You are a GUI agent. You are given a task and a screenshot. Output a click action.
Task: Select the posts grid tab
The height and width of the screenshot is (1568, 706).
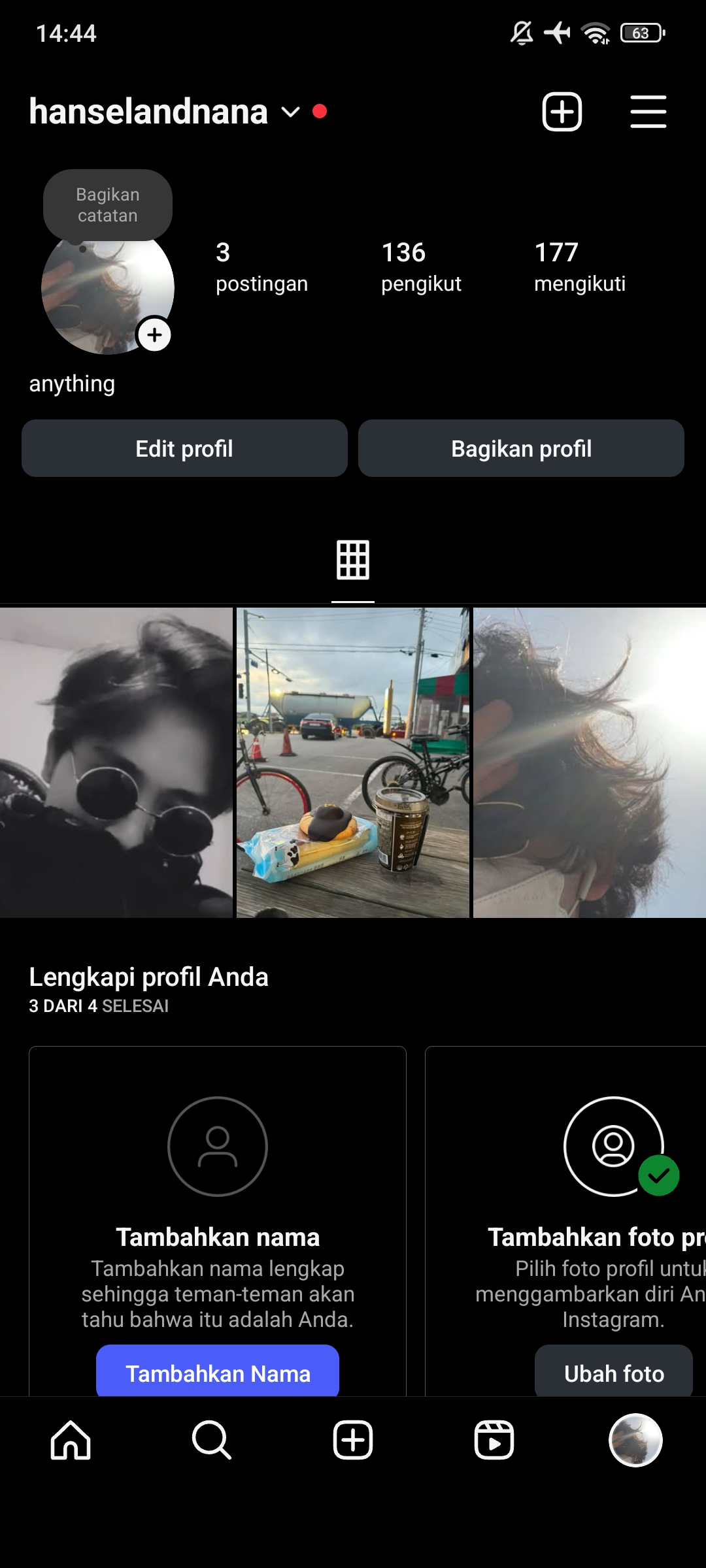pos(353,560)
